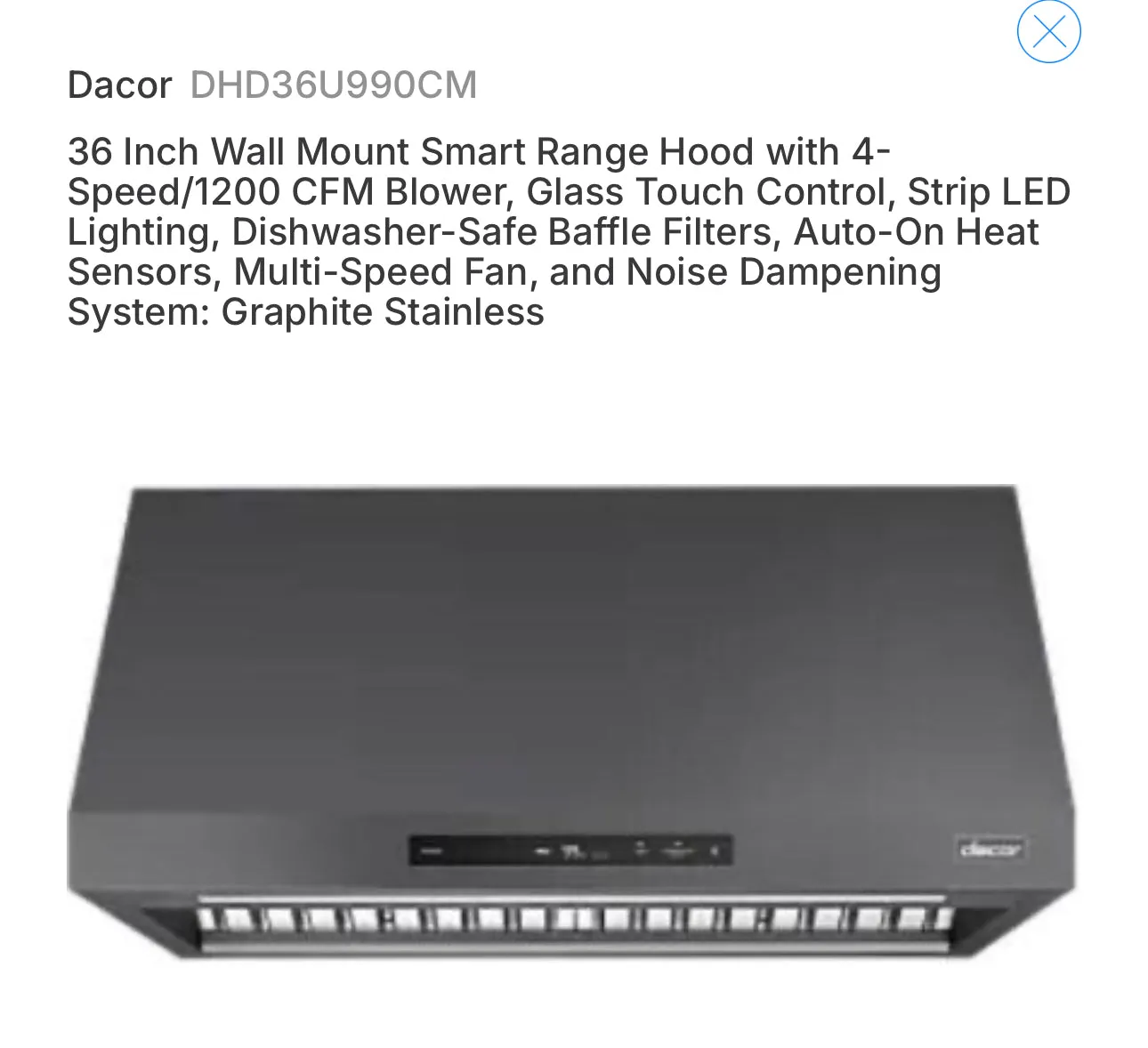Open the range hood product image
This screenshot has height=1048, width=1148.
pyautogui.click(x=571, y=721)
